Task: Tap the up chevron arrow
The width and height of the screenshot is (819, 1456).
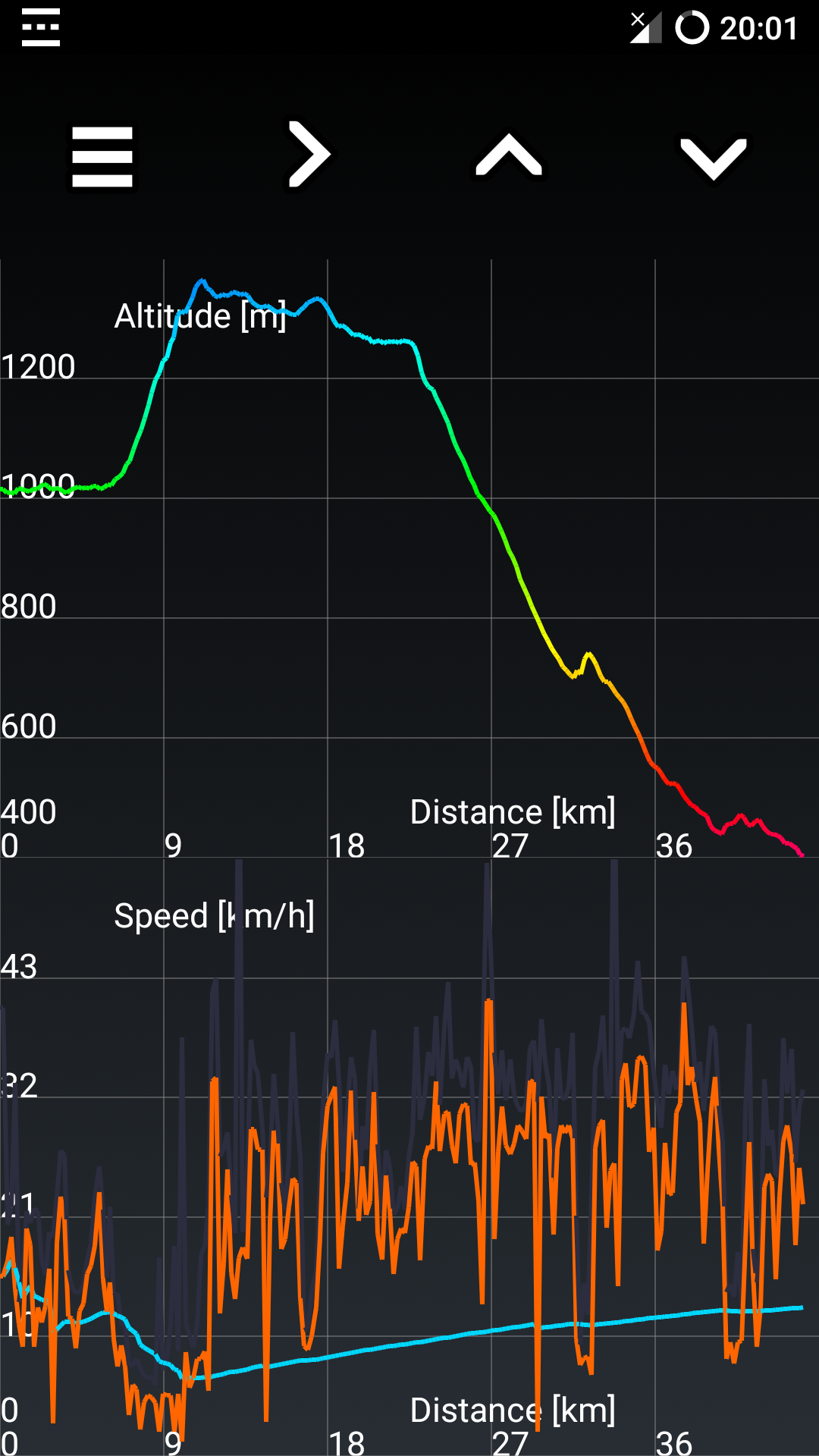Action: click(509, 156)
